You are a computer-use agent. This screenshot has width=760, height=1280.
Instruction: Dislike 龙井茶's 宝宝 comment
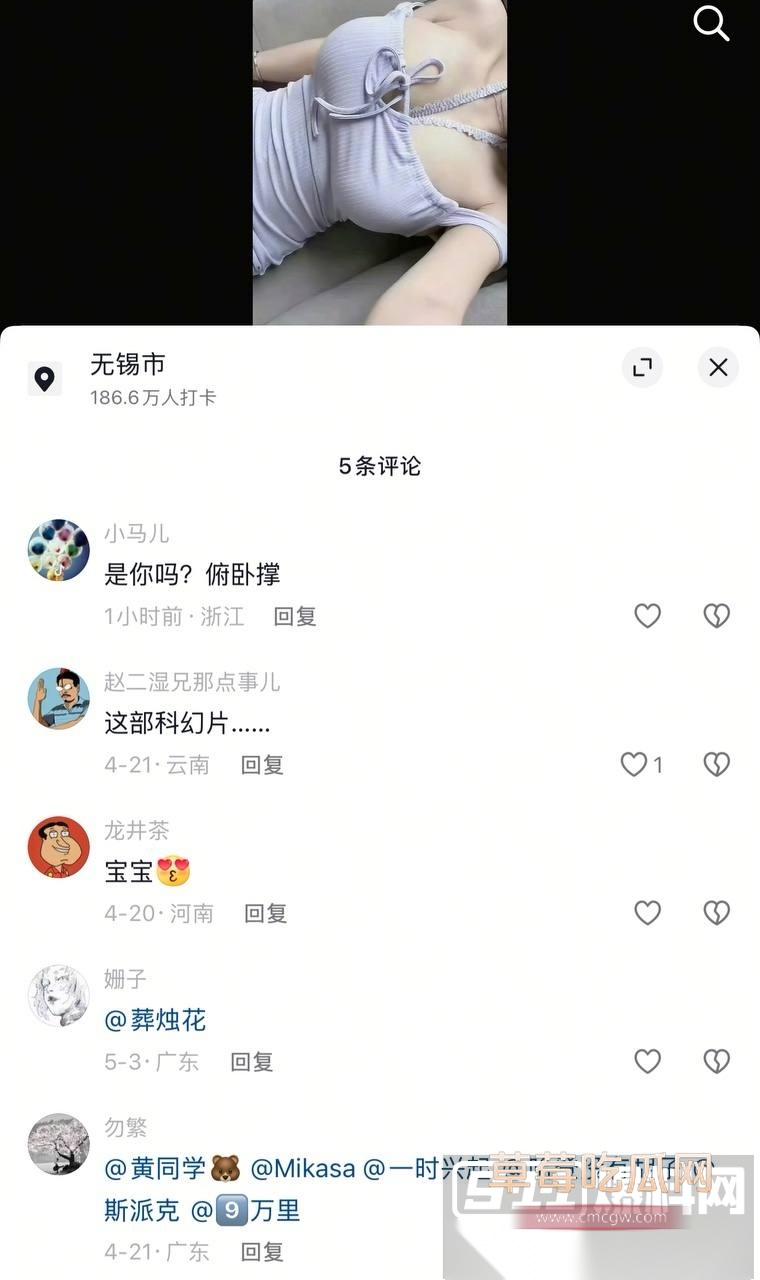716,913
